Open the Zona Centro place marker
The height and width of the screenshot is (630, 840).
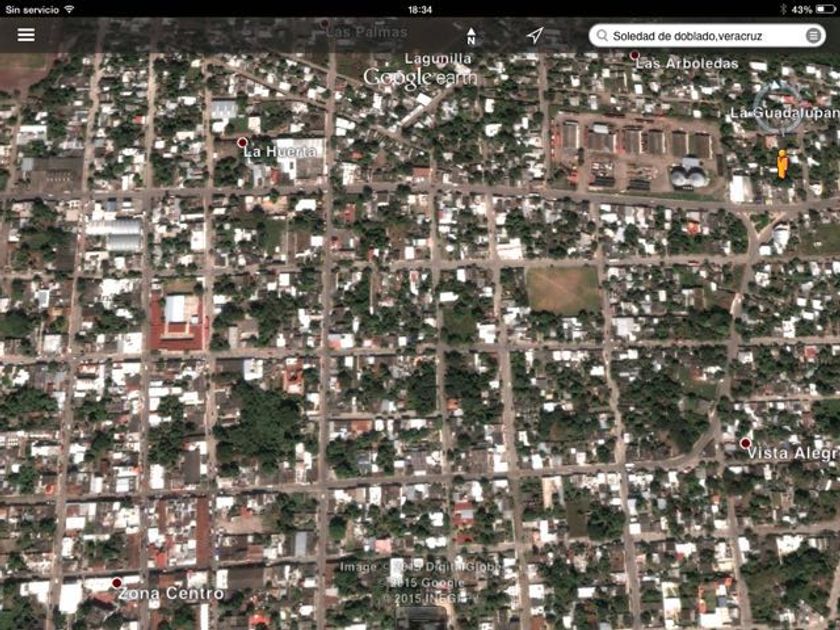(x=117, y=582)
